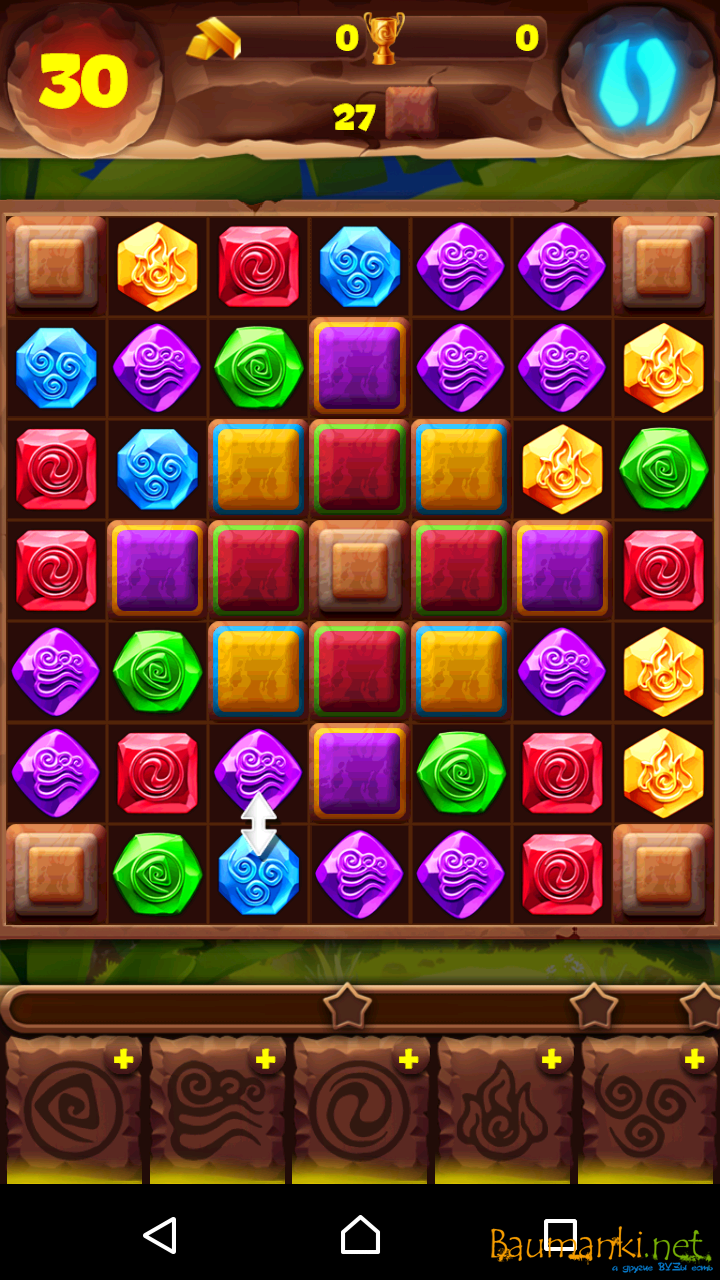
Task: Add the booster card matching the red gem spiral
Action: click(x=408, y=1060)
